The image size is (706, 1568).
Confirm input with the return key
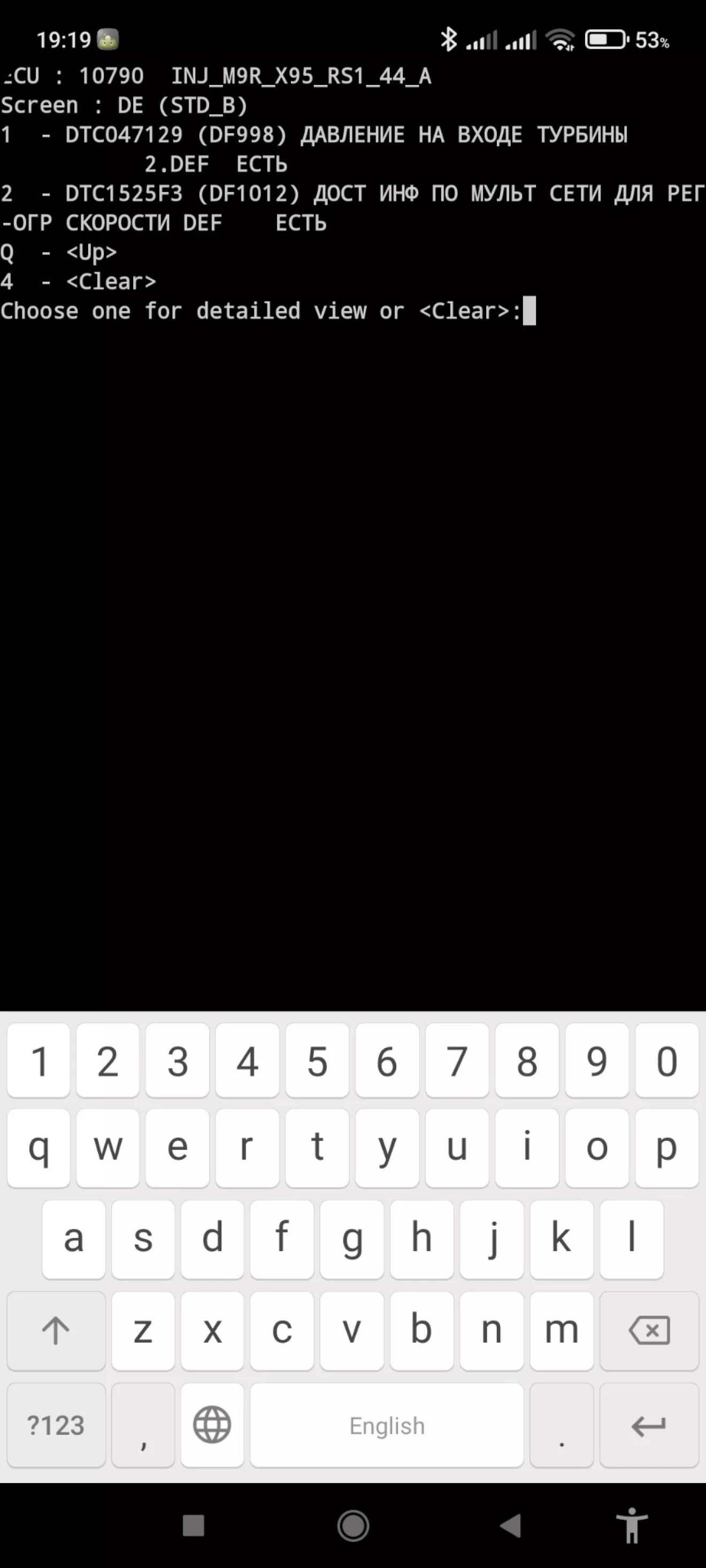point(648,1425)
